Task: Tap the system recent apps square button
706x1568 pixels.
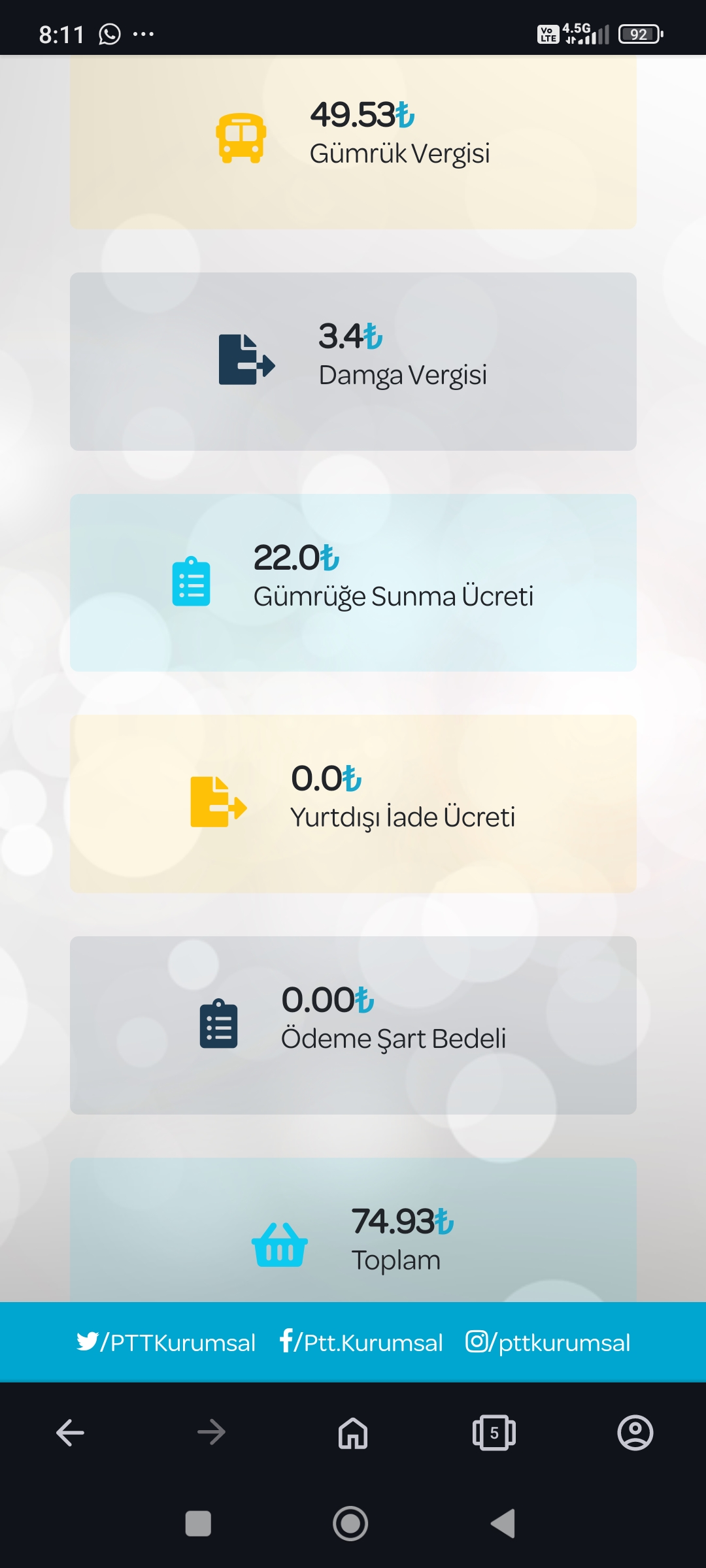Action: pos(198,1524)
